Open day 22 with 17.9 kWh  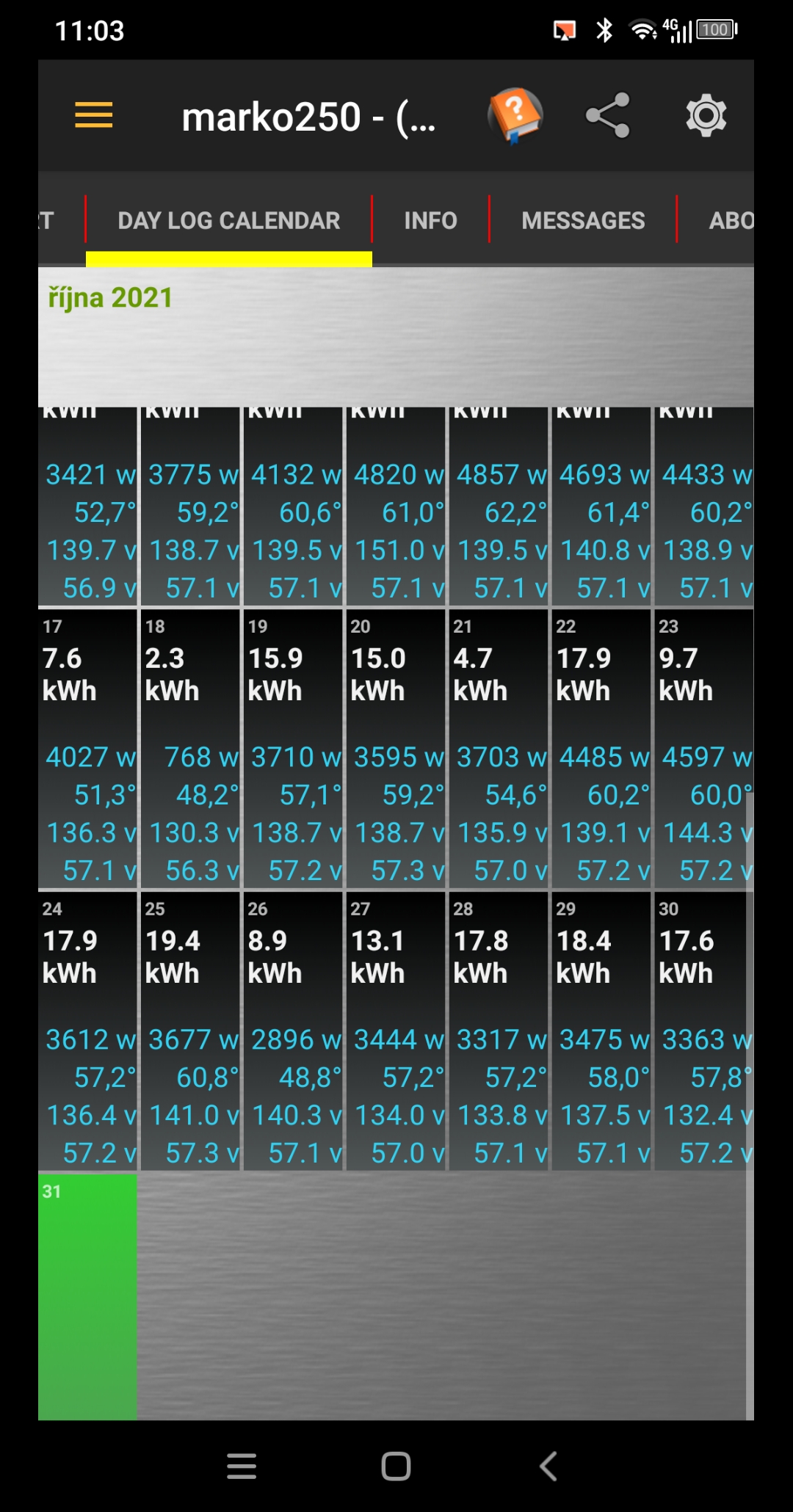click(602, 749)
